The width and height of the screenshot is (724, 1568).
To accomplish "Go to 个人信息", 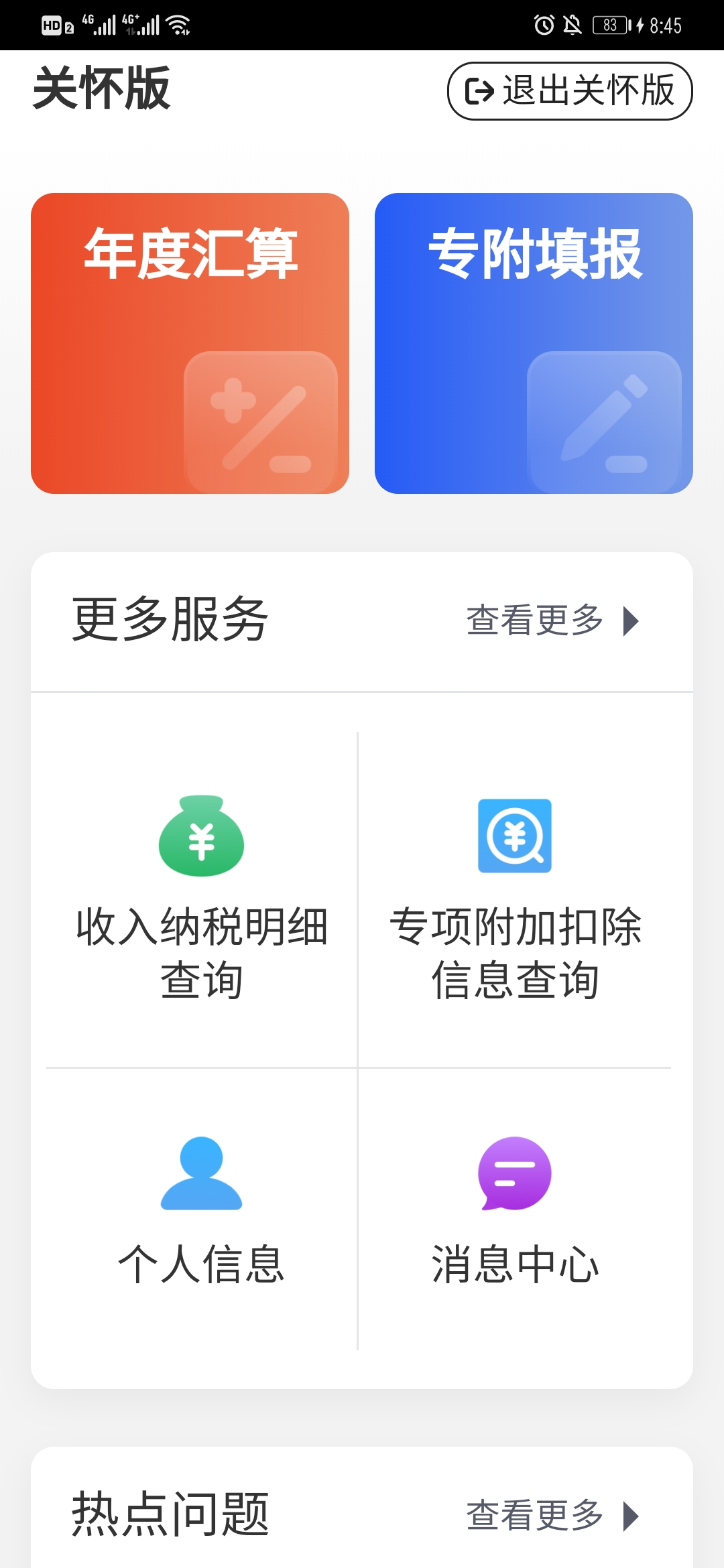I will click(x=201, y=1210).
